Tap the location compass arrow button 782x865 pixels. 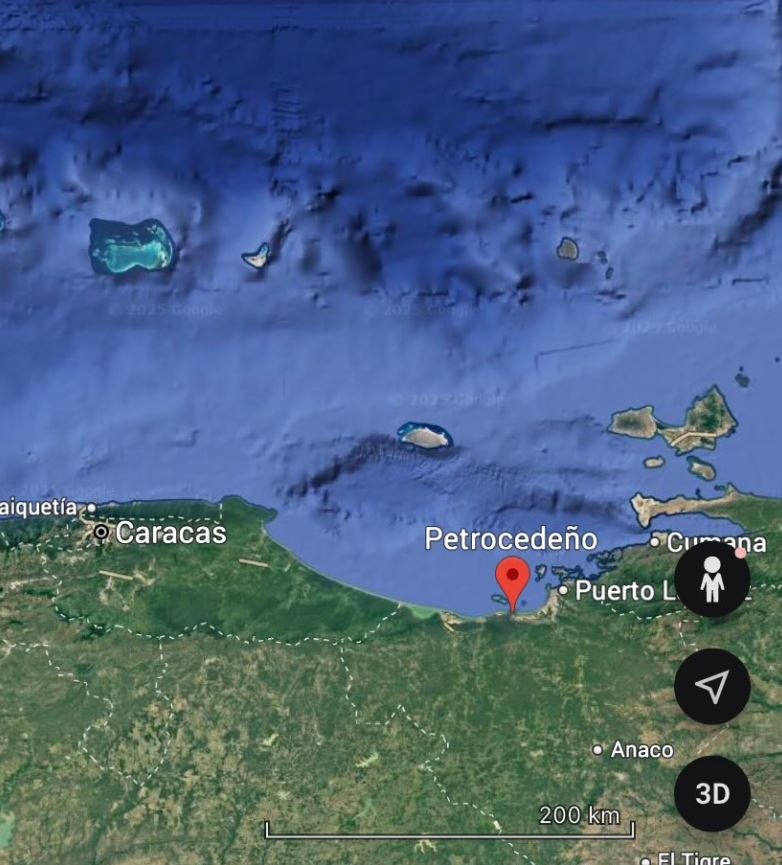point(712,687)
